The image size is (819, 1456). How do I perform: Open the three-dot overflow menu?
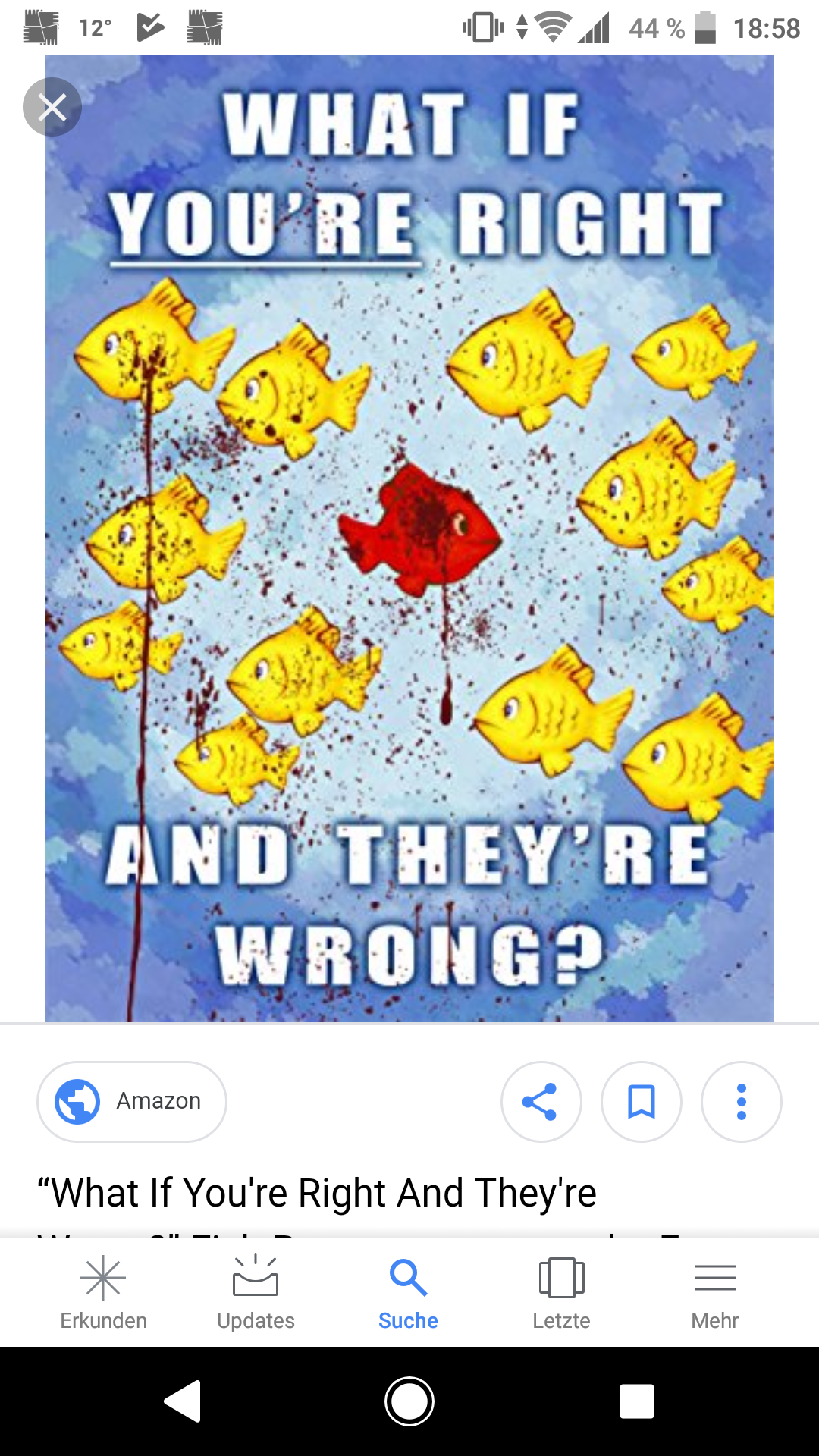coord(741,1101)
